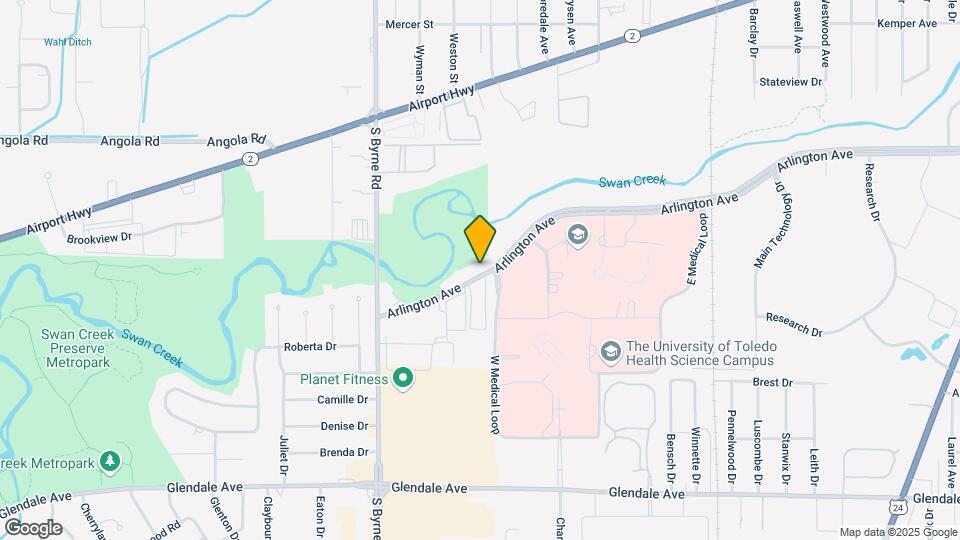
Task: Select University of Toledo Health Science Campus marker
Action: (610, 352)
